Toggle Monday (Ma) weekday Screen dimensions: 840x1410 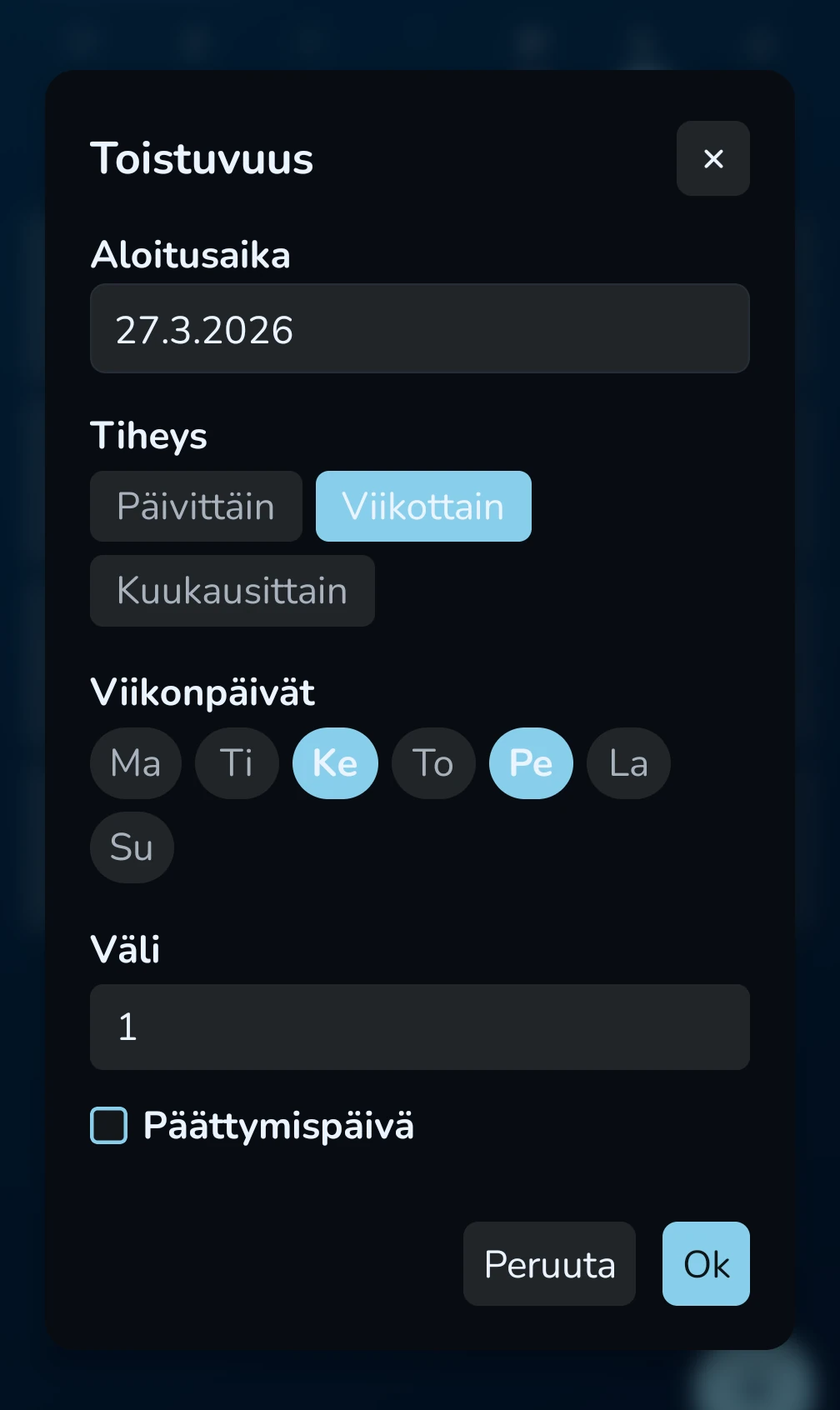pos(136,762)
